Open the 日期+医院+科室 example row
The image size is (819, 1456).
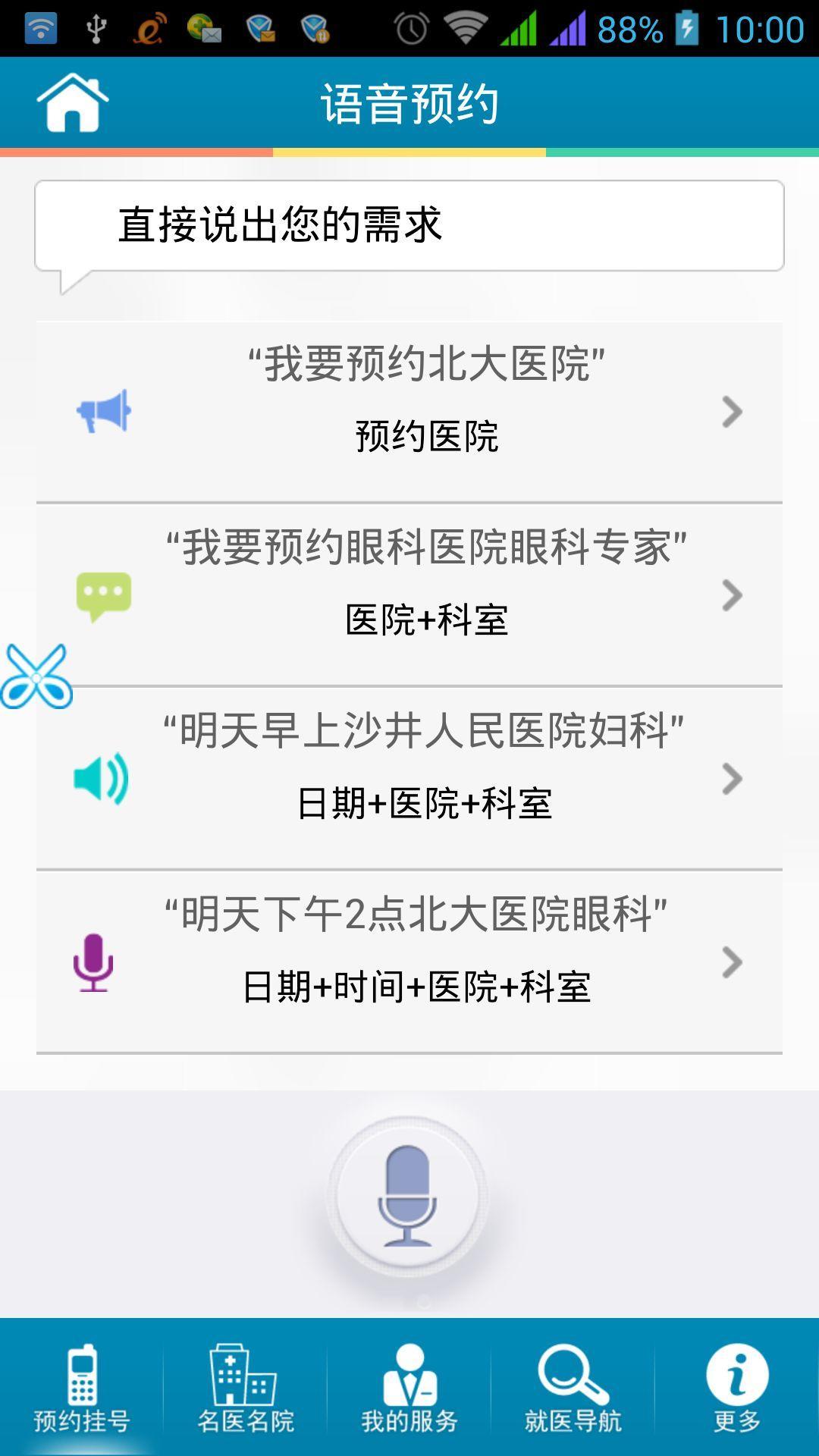[409, 779]
